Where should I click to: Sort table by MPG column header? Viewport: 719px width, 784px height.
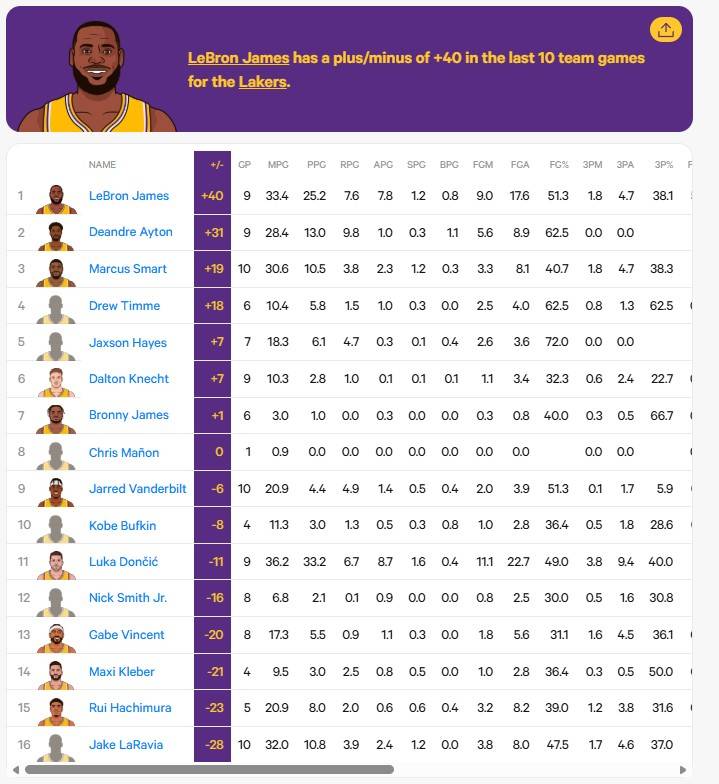[x=278, y=164]
